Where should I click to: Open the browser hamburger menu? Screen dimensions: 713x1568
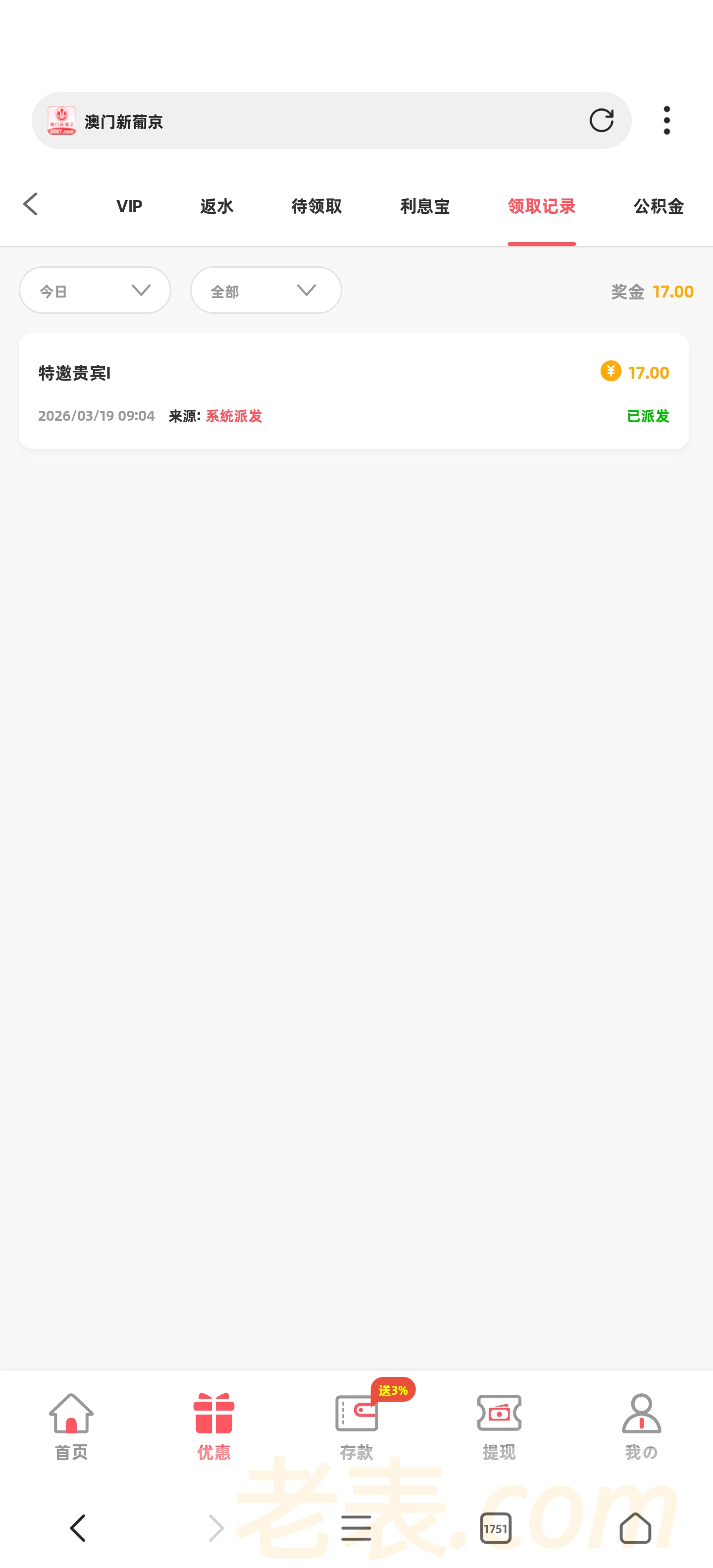[x=356, y=1528]
